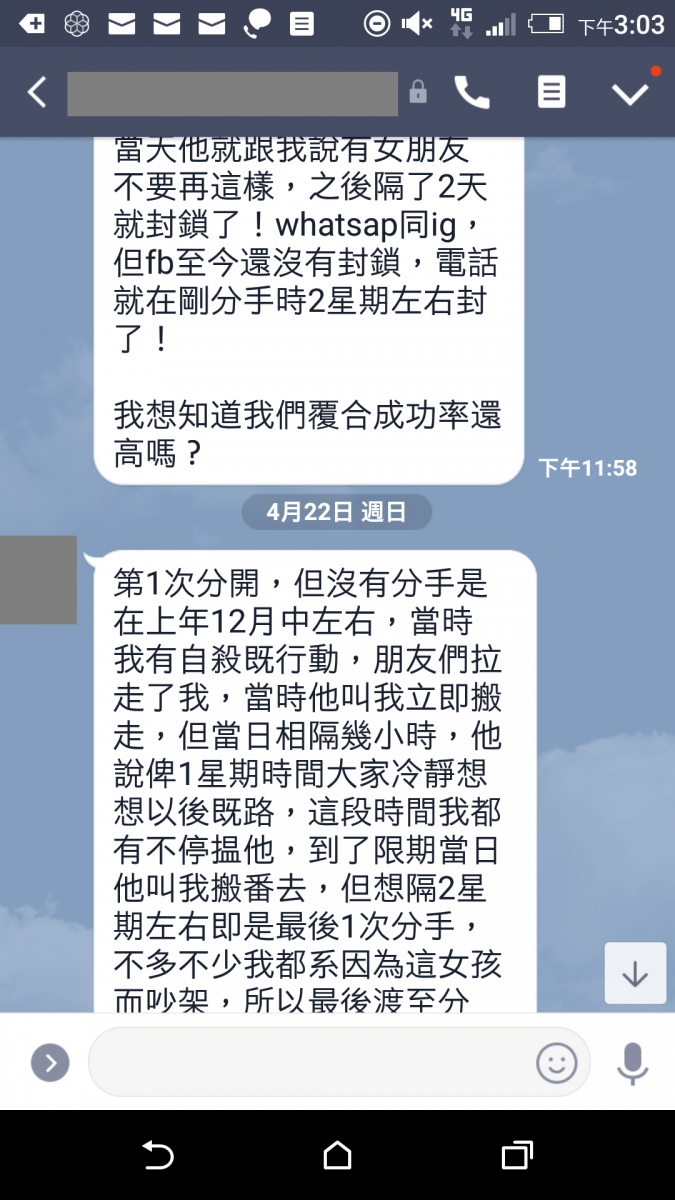Go back to the chat list
Viewport: 675px width, 1200px height.
(37, 93)
